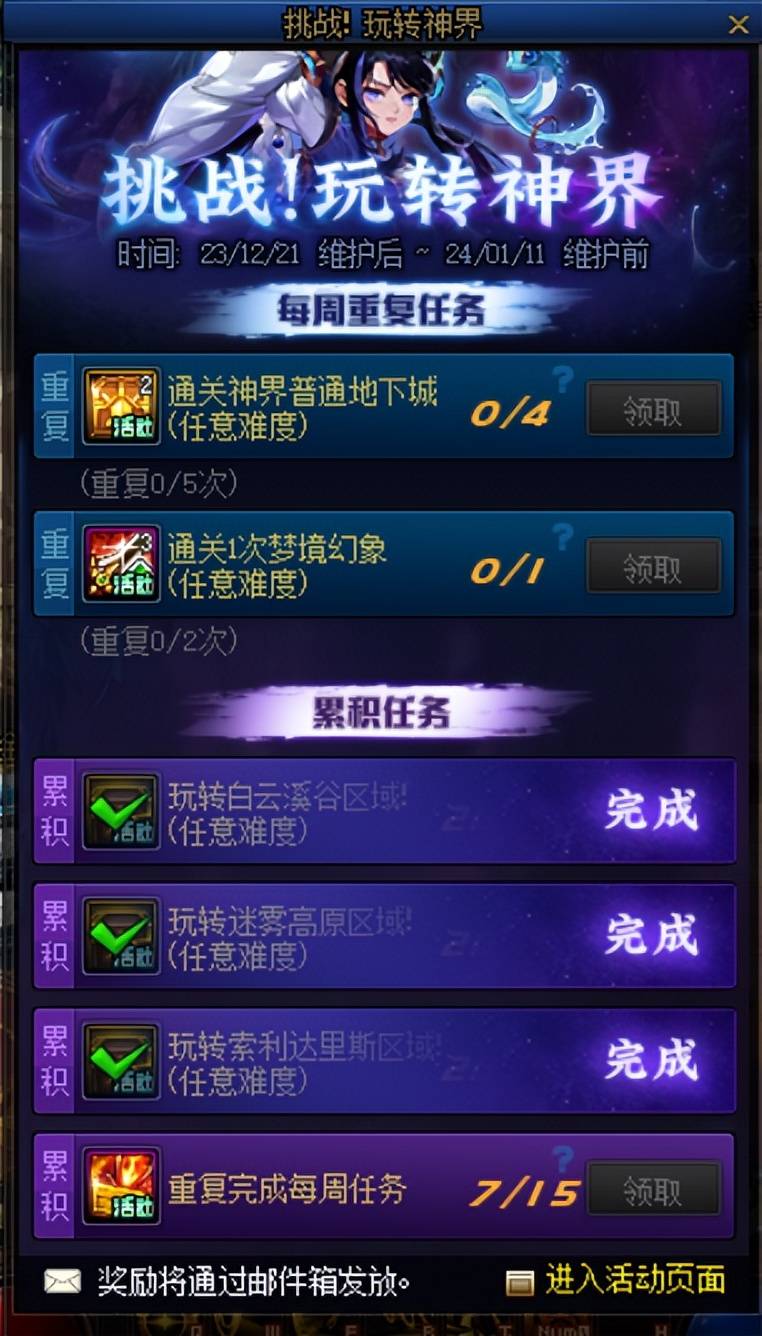The height and width of the screenshot is (1336, 762).
Task: Show help for 通关神界普通地下城 task
Action: point(563,379)
